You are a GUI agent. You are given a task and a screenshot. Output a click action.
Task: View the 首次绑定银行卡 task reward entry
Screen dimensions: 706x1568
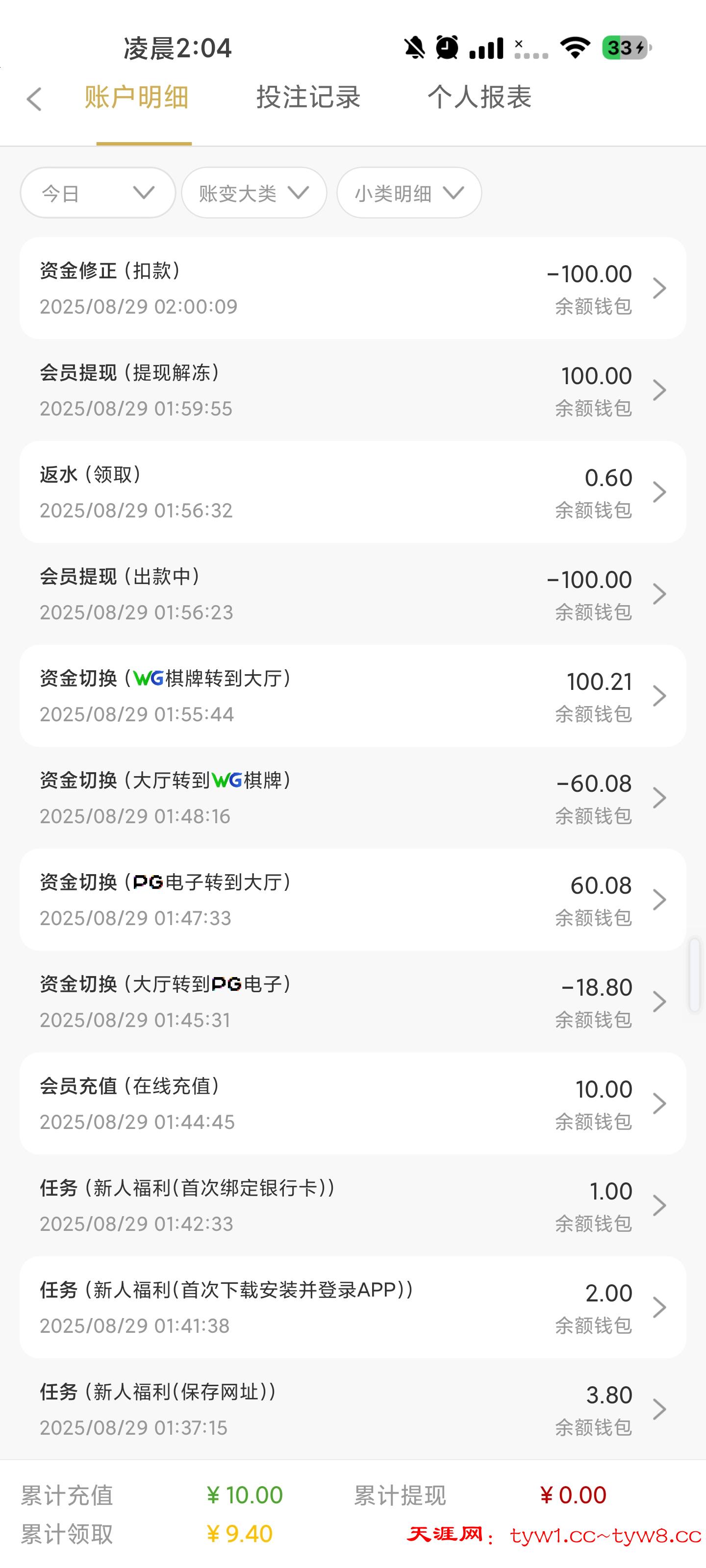353,1206
